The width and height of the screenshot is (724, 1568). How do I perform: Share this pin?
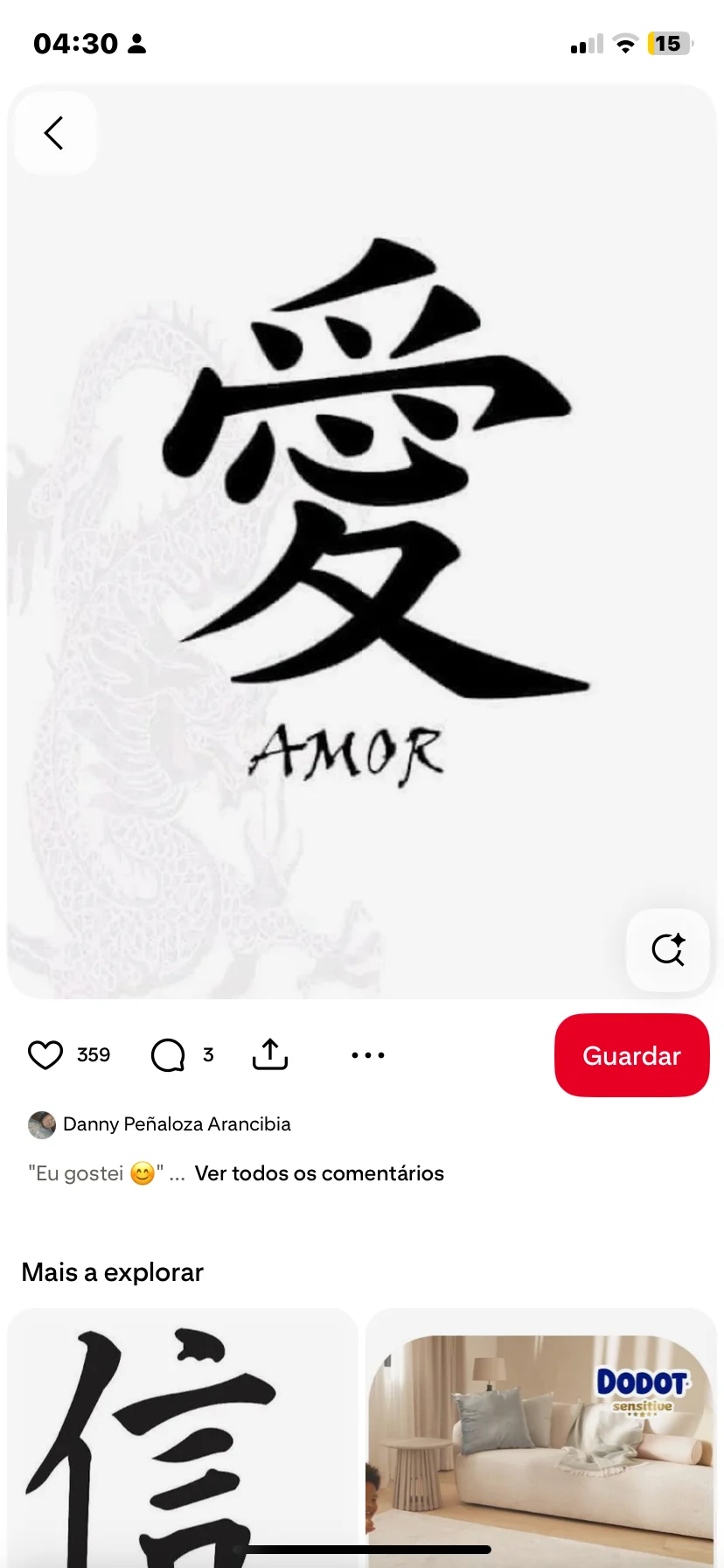(270, 1055)
